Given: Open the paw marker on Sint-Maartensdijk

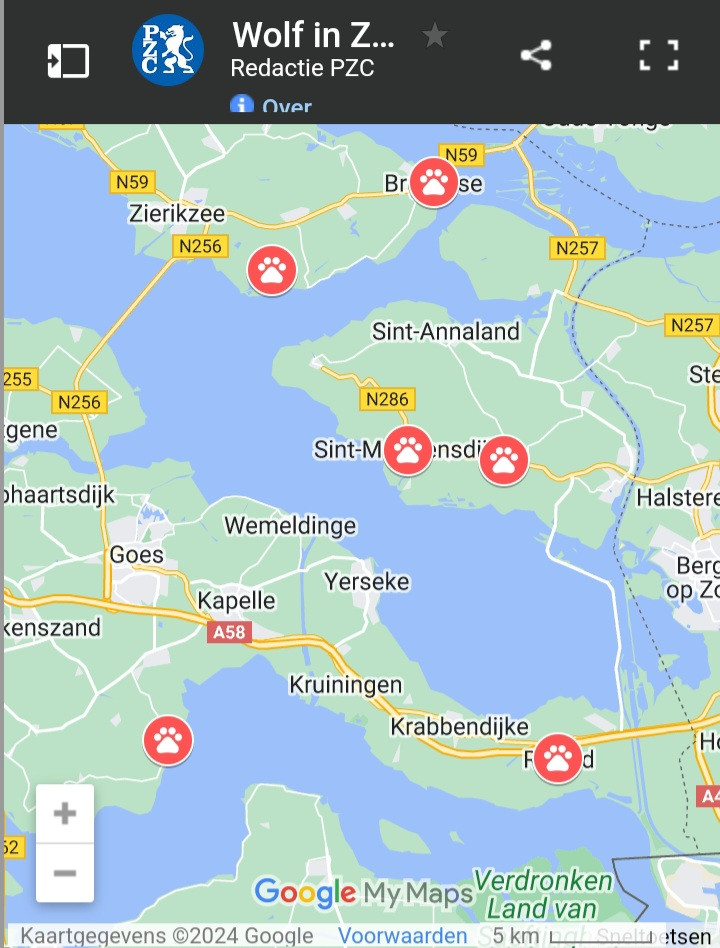Looking at the screenshot, I should (x=408, y=450).
